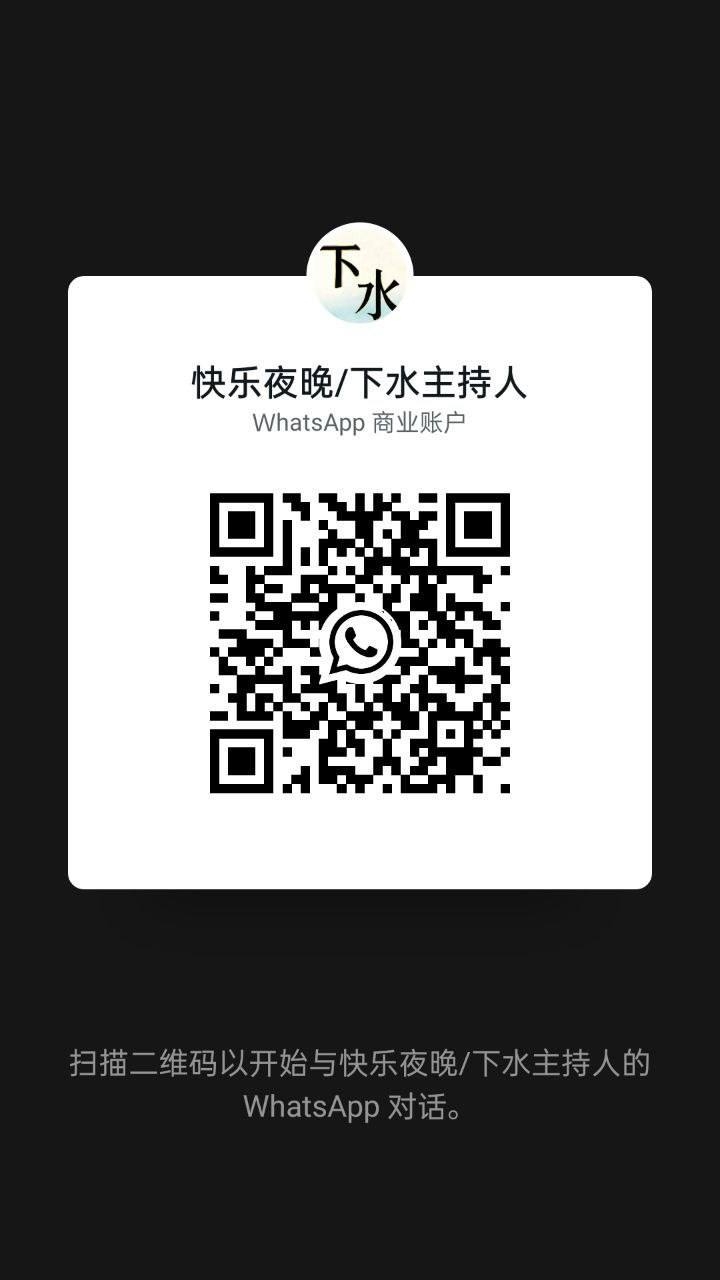Click the dark background below the card
720x1280 pixels.
pos(358,960)
